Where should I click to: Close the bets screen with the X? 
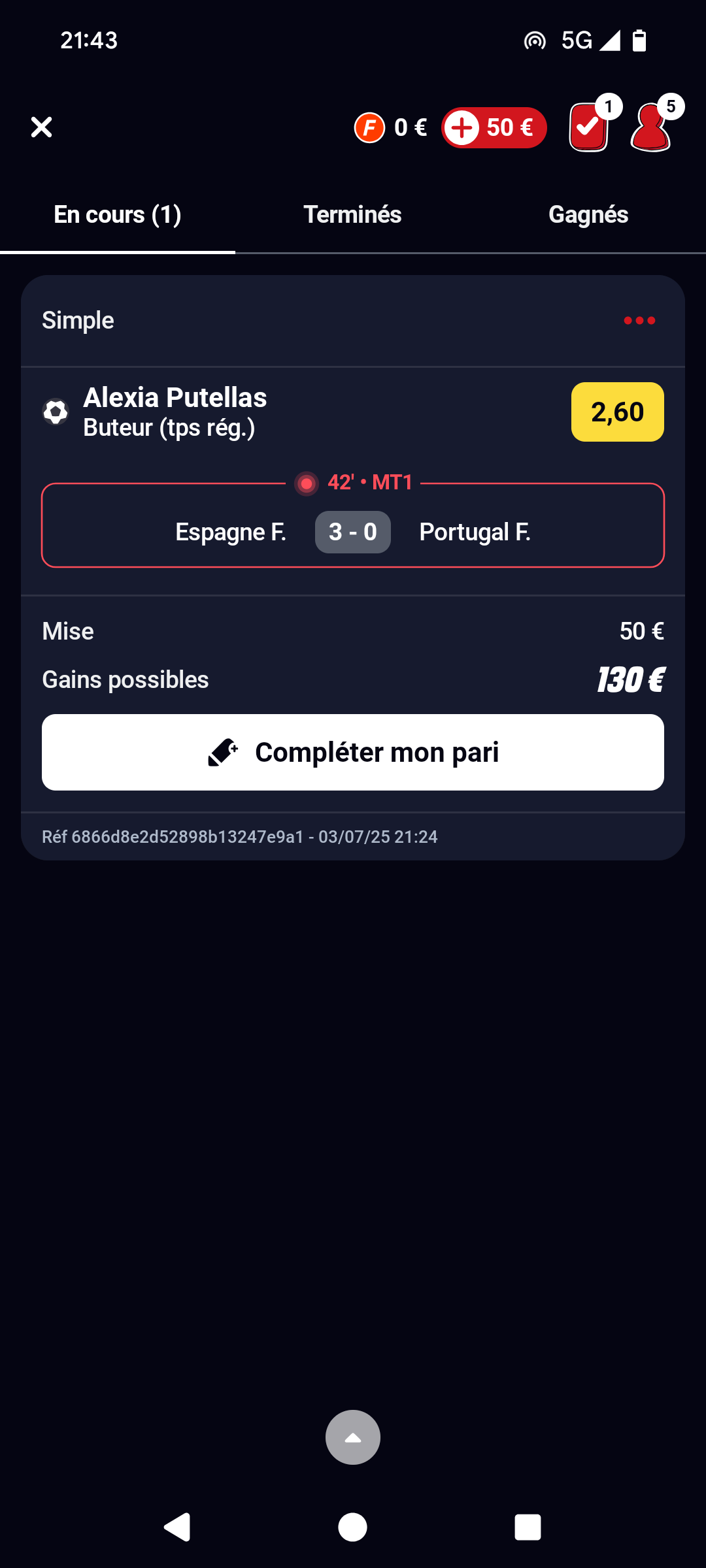41,127
